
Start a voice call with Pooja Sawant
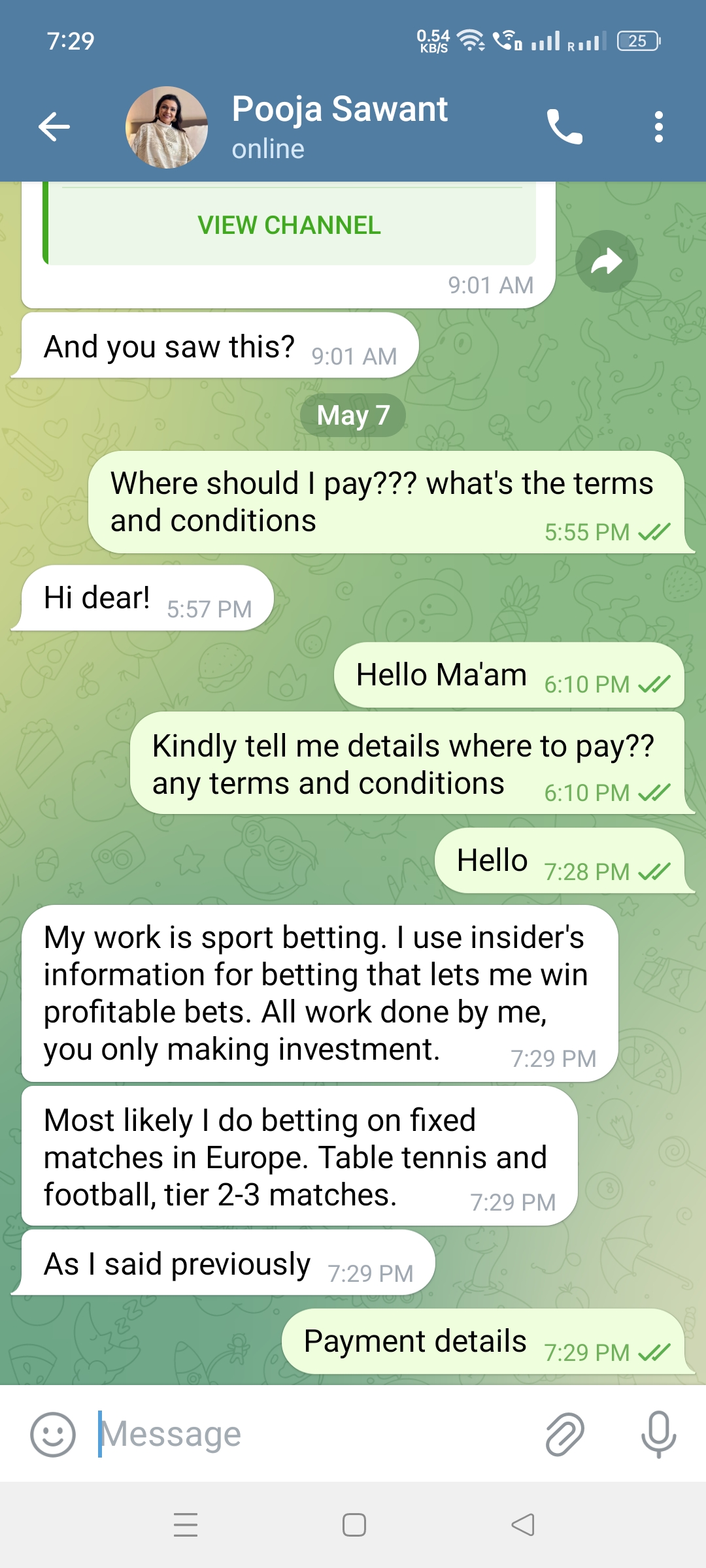click(x=564, y=127)
